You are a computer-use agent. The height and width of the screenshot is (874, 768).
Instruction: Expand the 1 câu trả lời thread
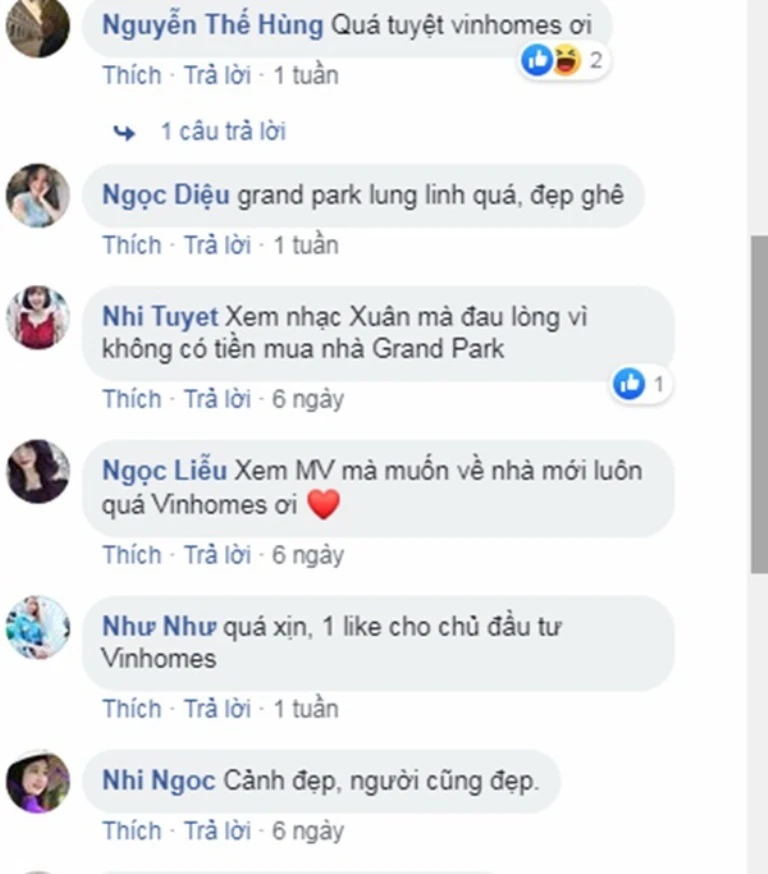click(x=222, y=131)
